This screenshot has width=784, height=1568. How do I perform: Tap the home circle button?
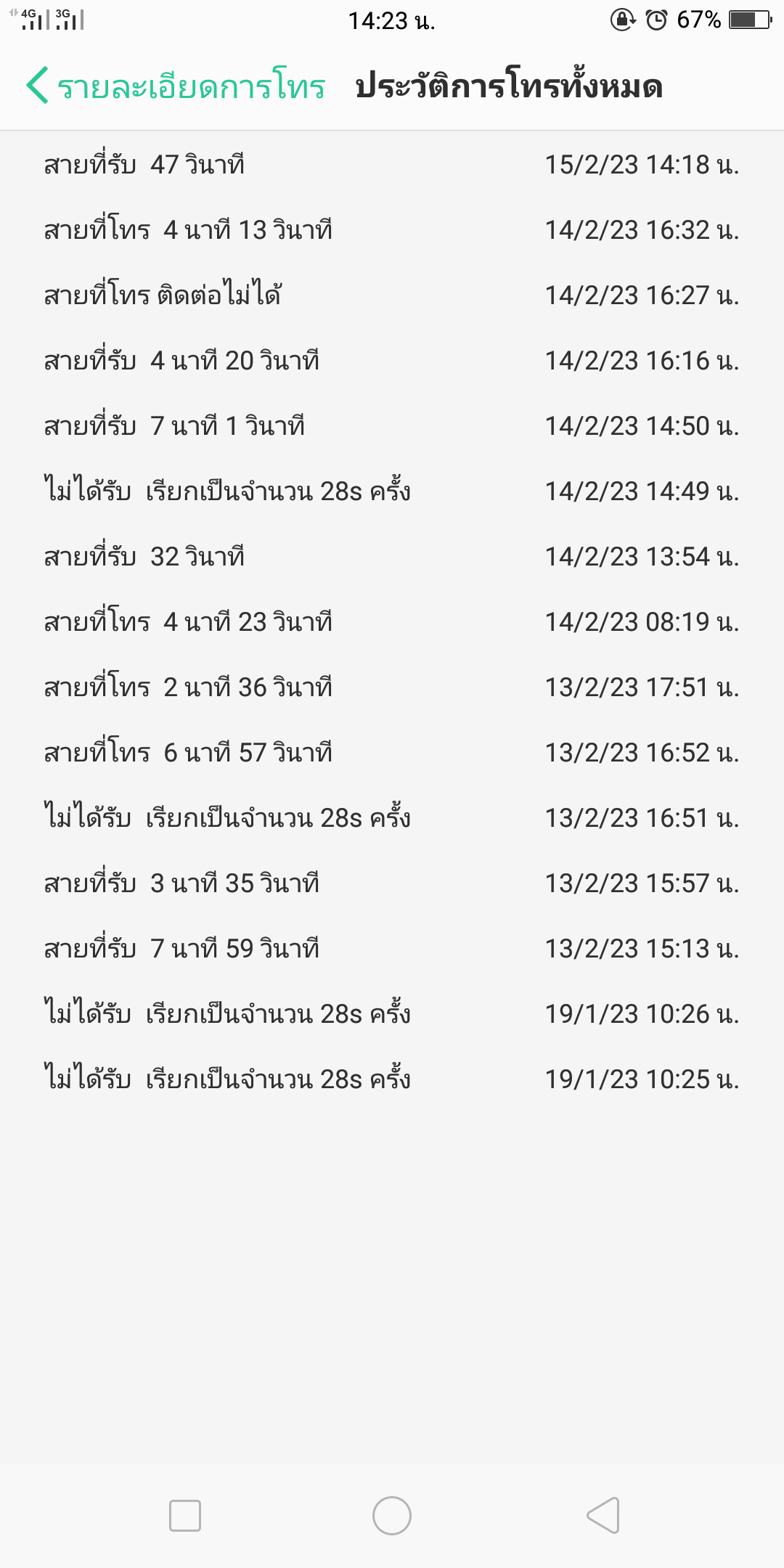[392, 1516]
